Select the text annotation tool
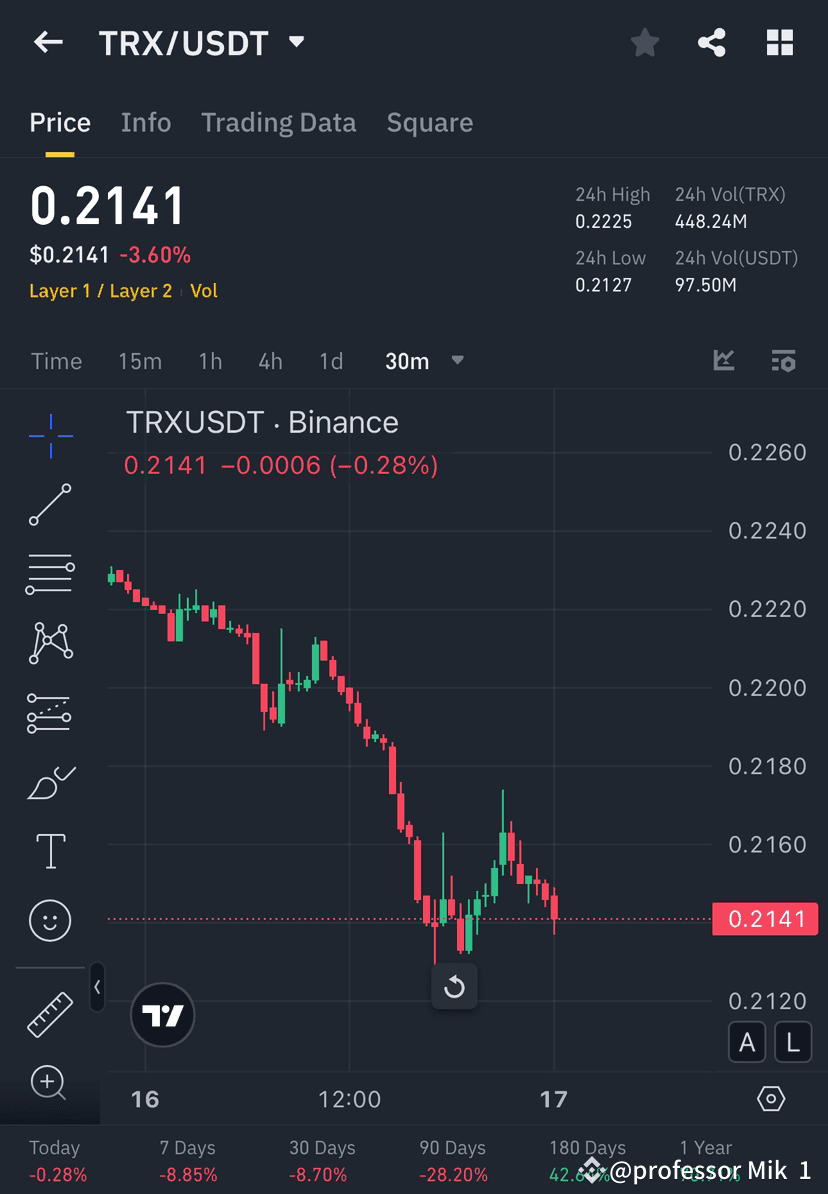 pos(50,851)
